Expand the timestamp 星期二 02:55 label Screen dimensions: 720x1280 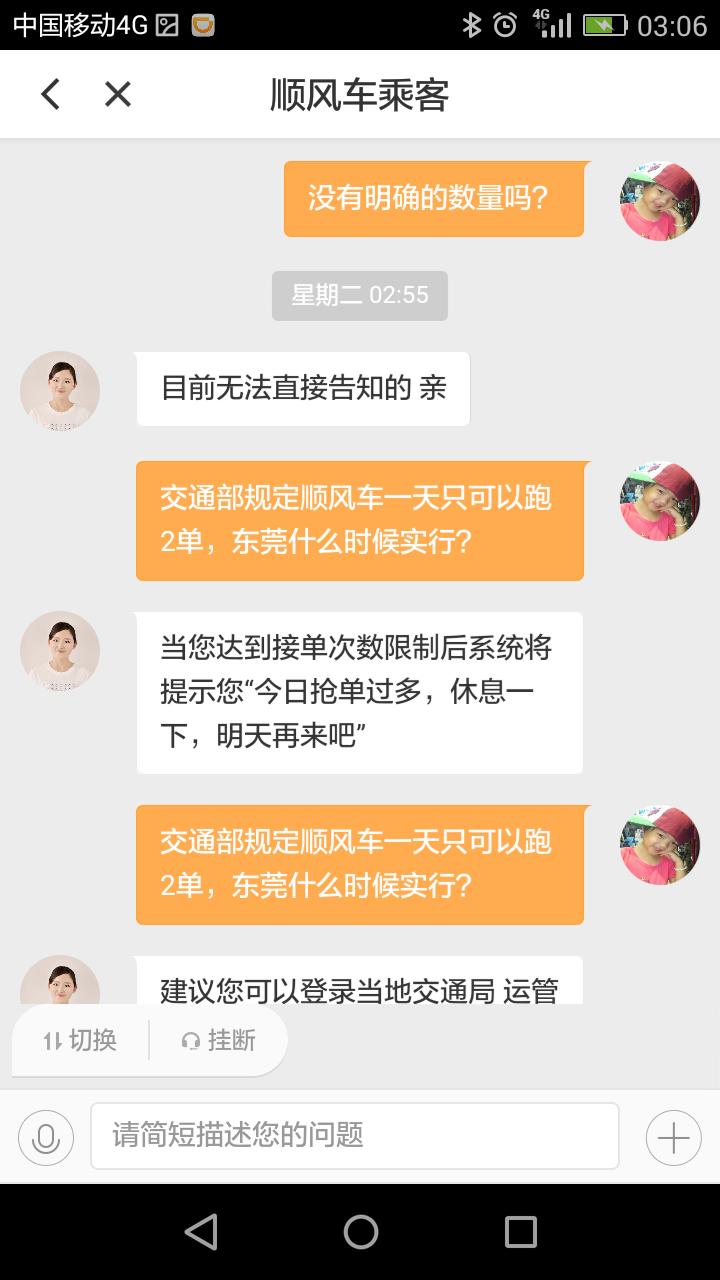coord(359,295)
